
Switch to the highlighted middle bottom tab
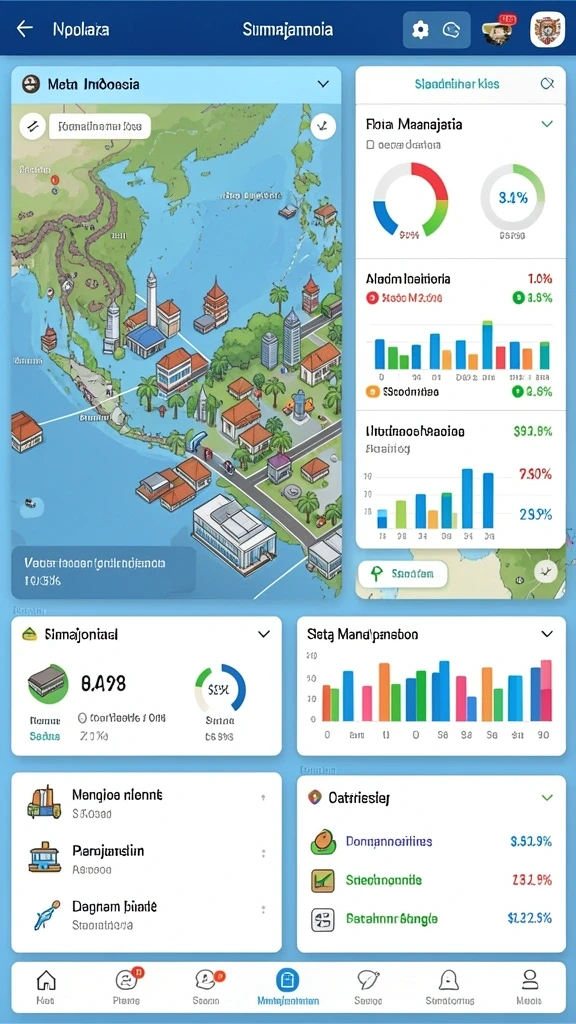(x=288, y=987)
